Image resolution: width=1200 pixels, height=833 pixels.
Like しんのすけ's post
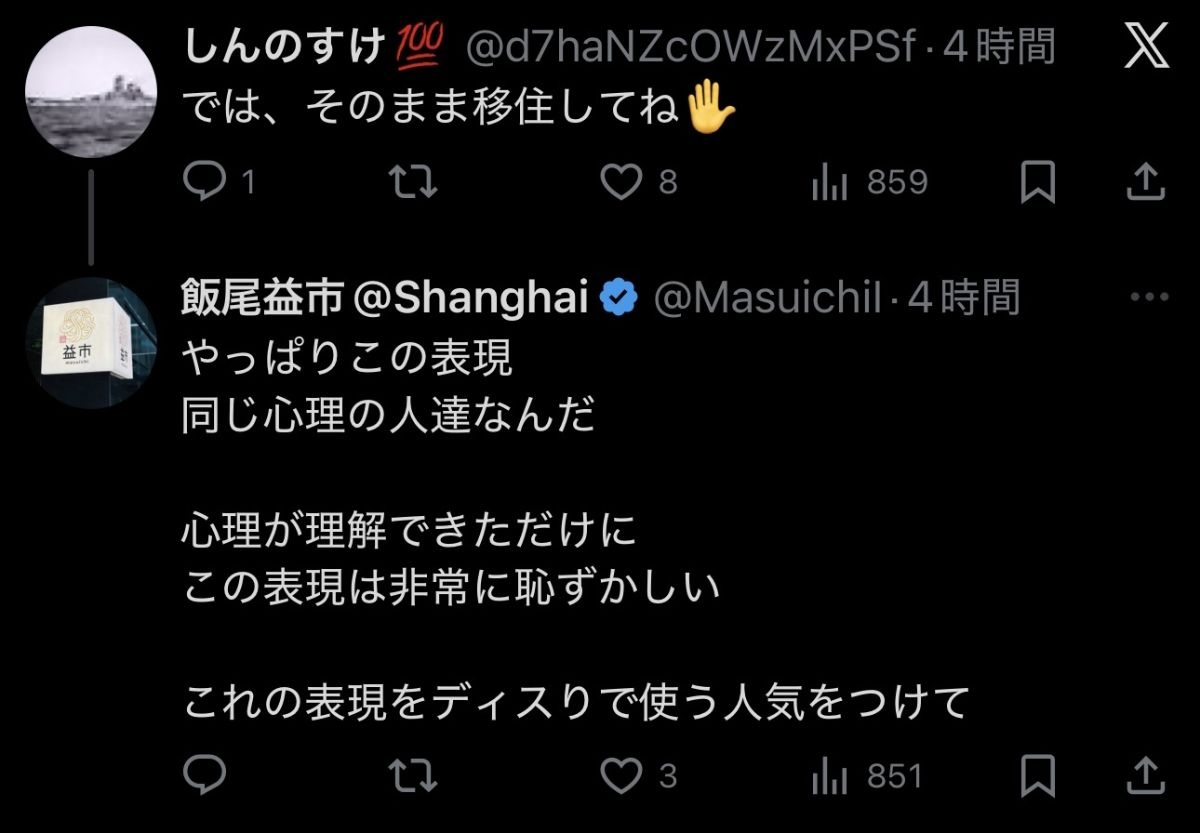coord(624,182)
